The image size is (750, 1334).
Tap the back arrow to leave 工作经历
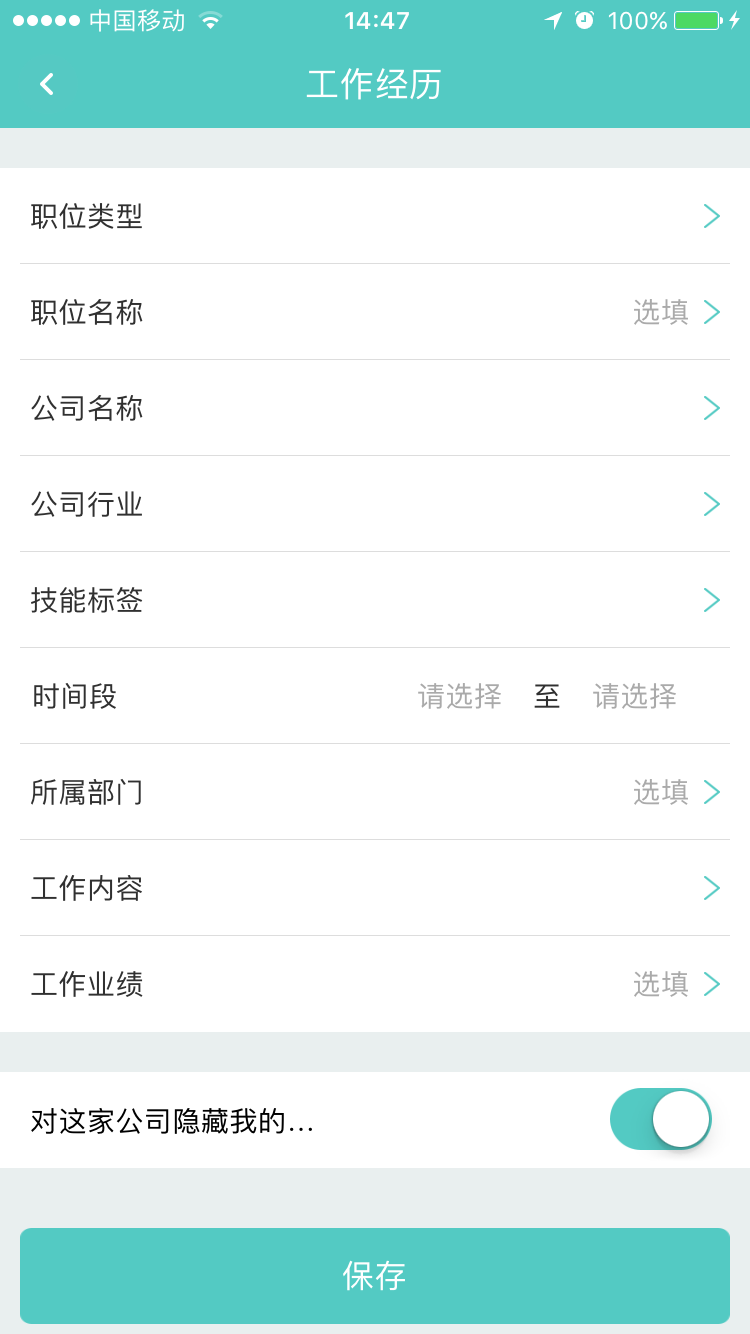(x=46, y=84)
